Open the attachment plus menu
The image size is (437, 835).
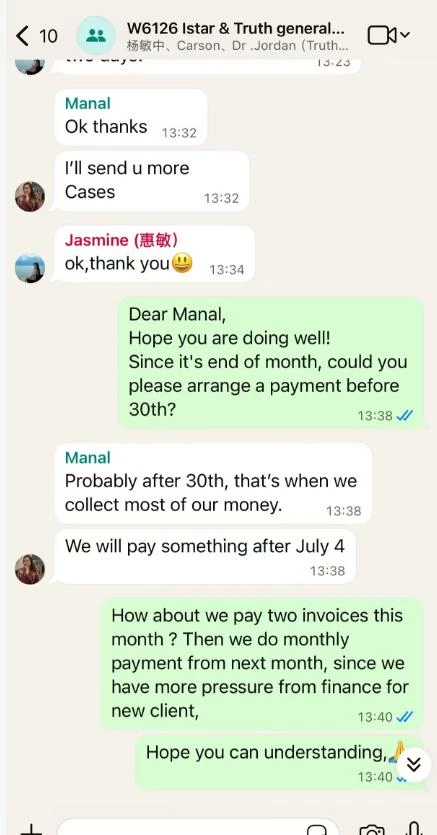[x=31, y=829]
